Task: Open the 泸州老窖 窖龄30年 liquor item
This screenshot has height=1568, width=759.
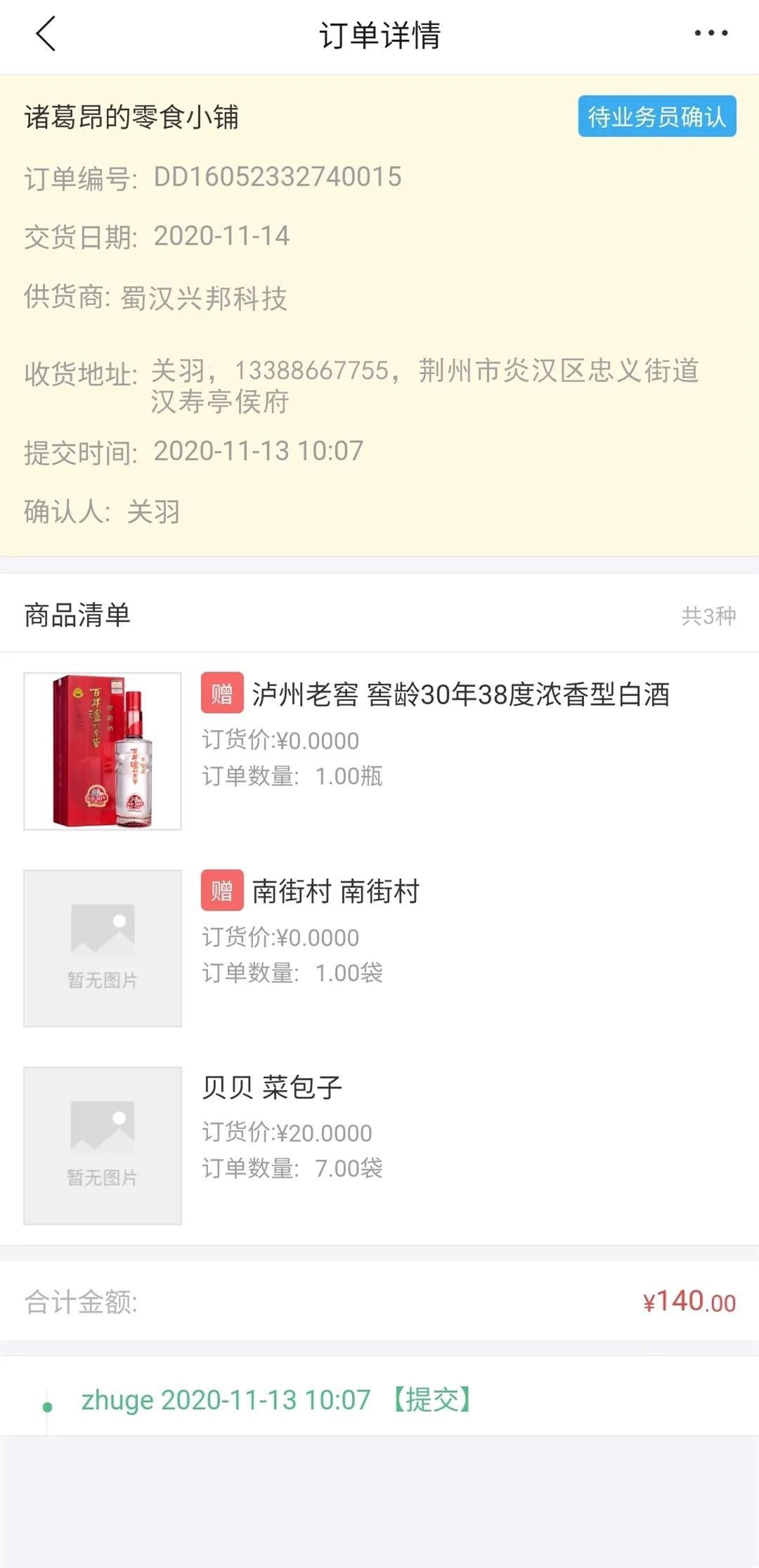Action: [460, 695]
